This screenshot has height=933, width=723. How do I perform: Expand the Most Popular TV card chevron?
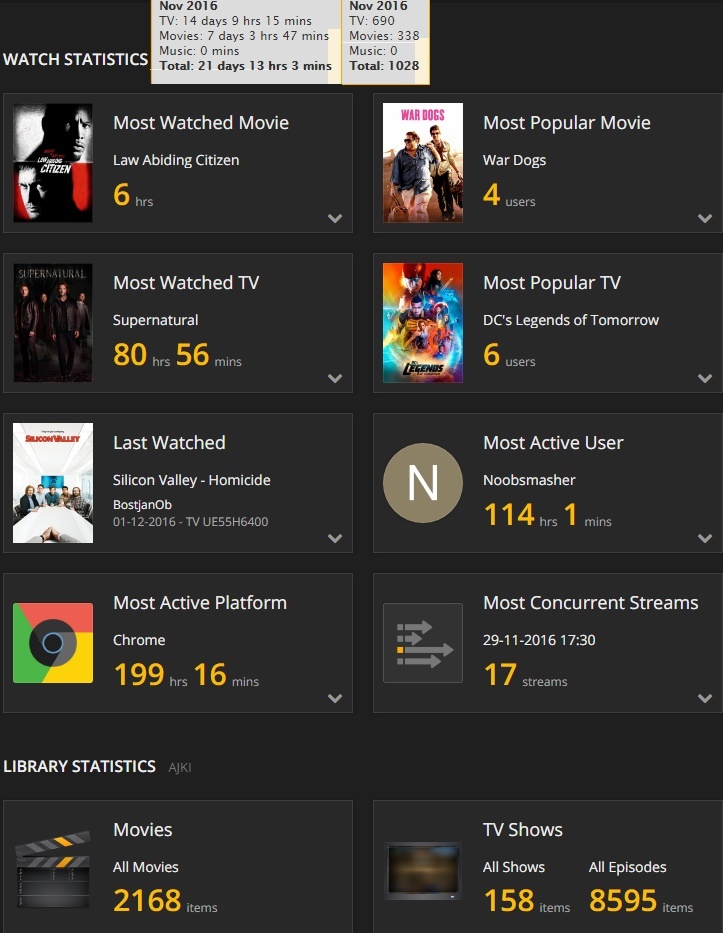pyautogui.click(x=705, y=378)
